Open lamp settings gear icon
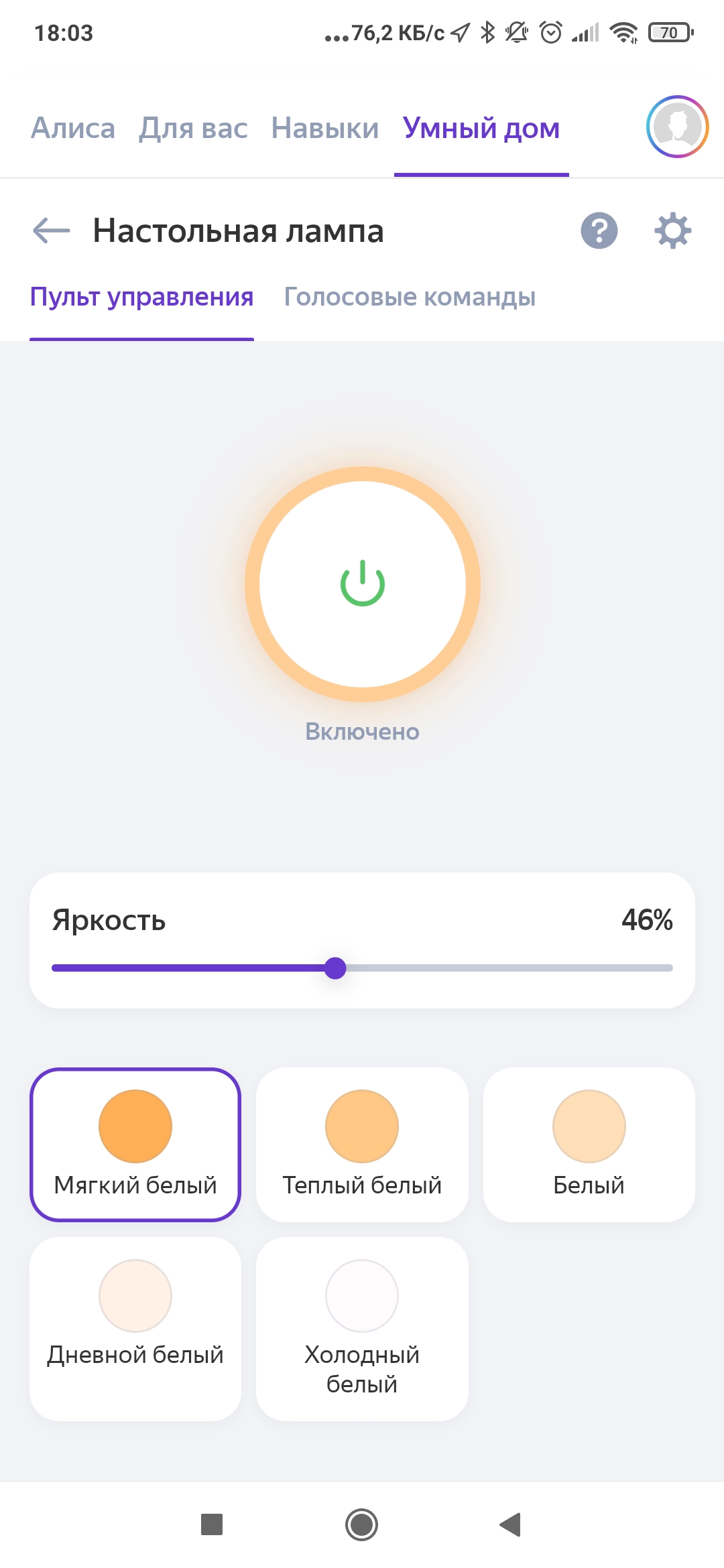The height and width of the screenshot is (1568, 724). tap(672, 231)
